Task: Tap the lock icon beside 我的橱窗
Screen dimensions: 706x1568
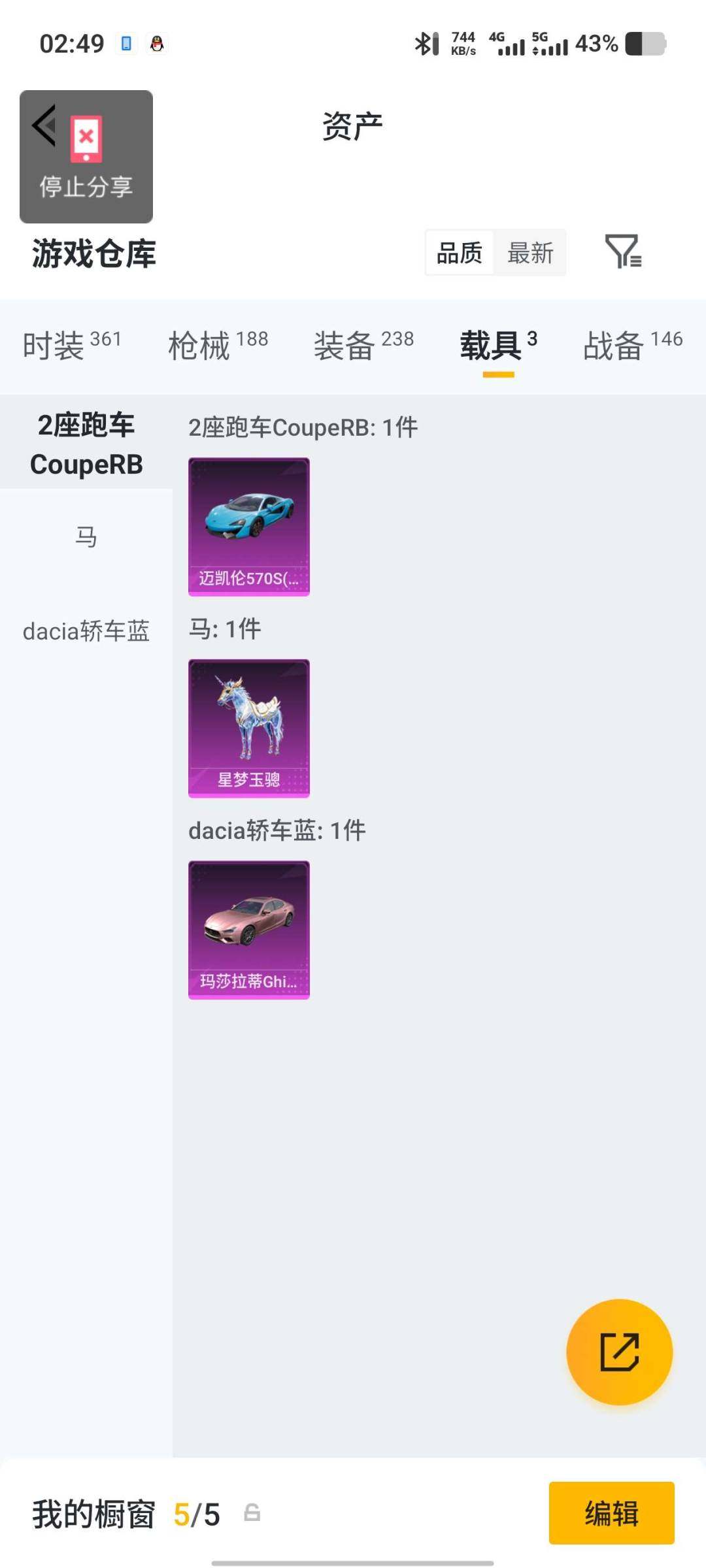Action: pyautogui.click(x=252, y=1512)
